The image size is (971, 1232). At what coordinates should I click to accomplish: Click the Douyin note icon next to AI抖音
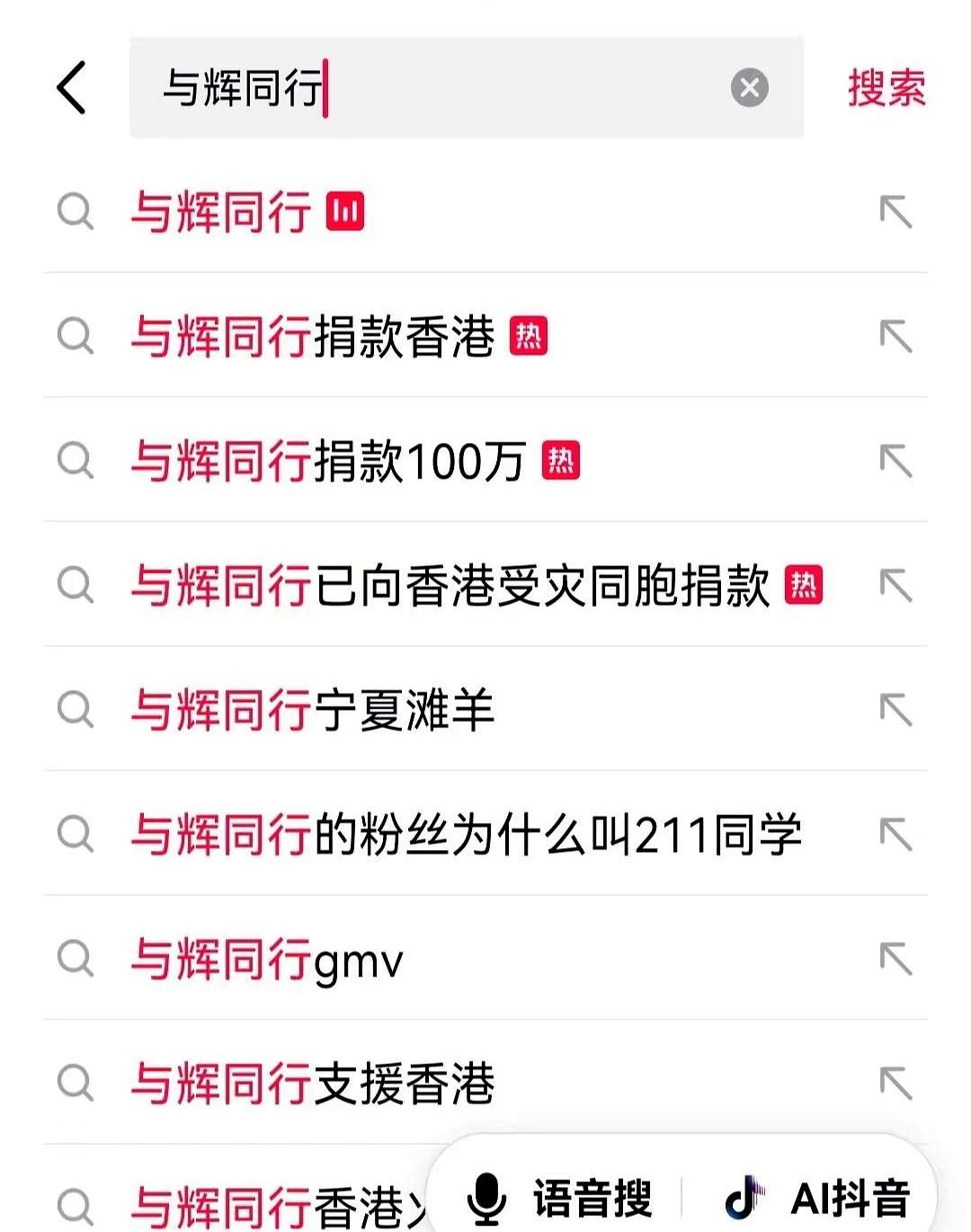pyautogui.click(x=743, y=1195)
